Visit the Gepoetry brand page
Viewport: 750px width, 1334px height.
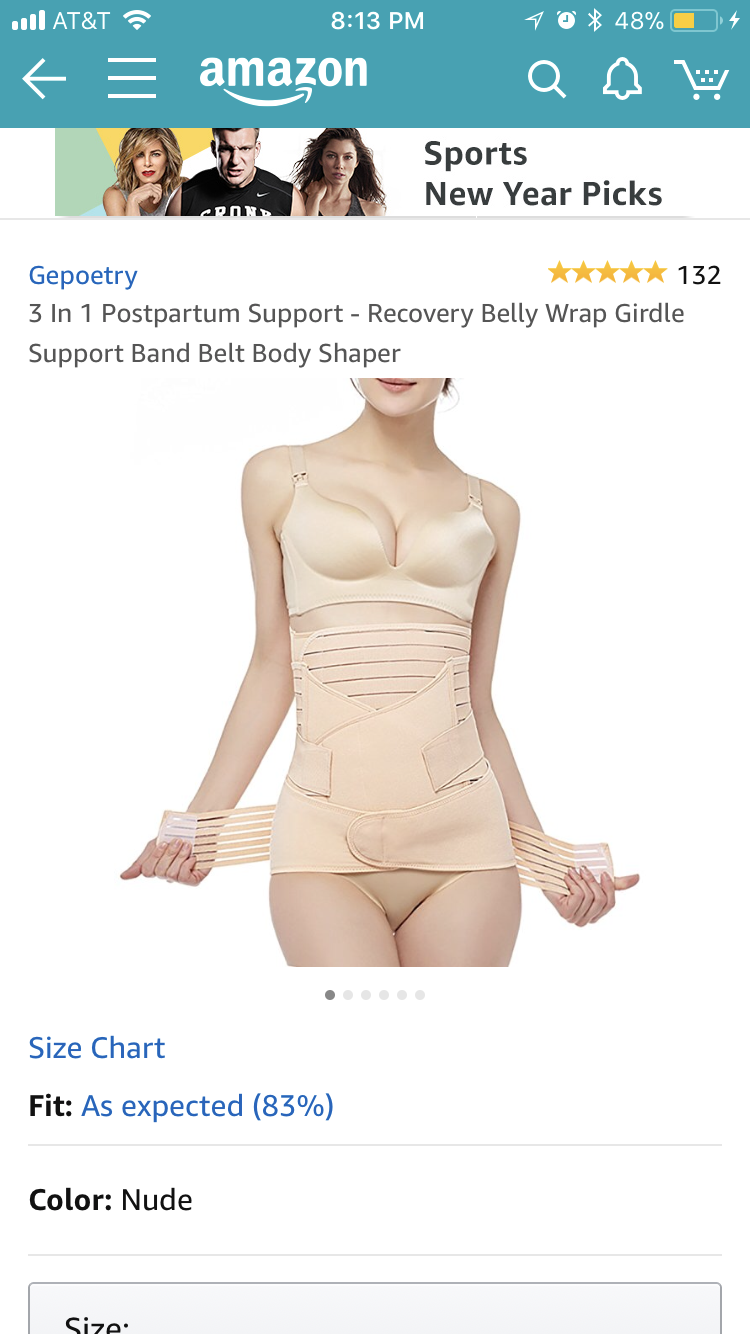pyautogui.click(x=83, y=275)
